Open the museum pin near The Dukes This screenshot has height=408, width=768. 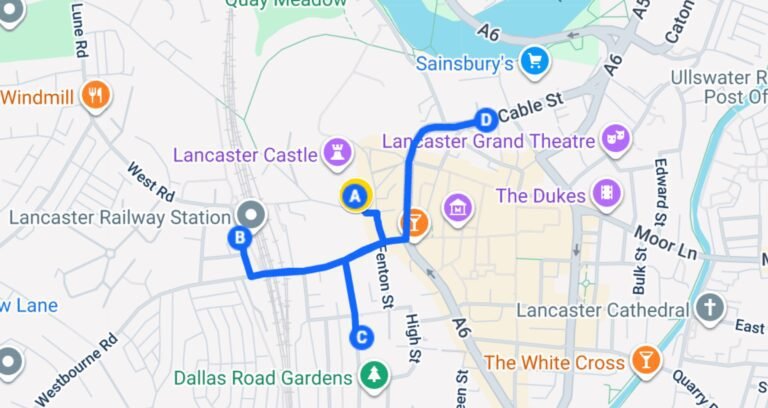(459, 207)
